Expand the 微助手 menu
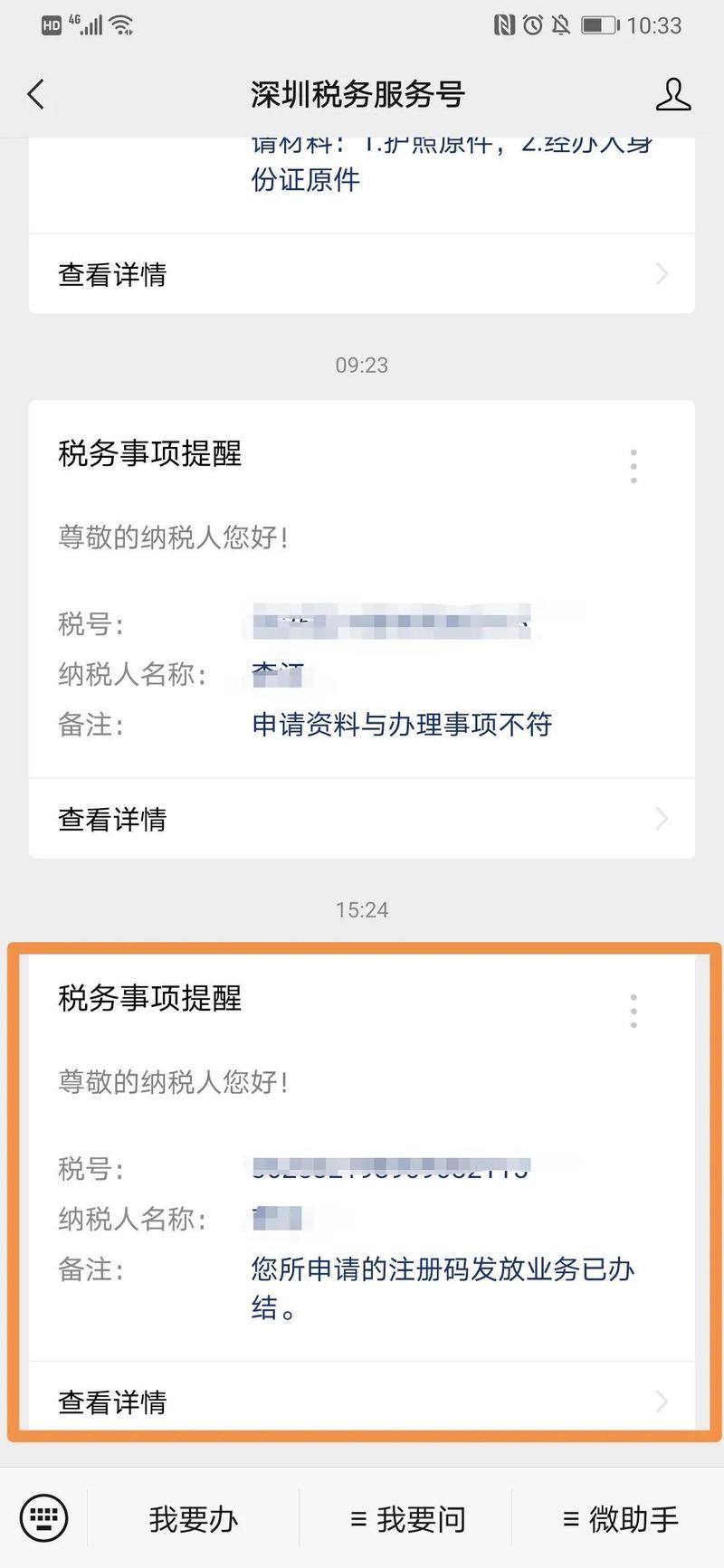The image size is (724, 1568). point(620,1519)
